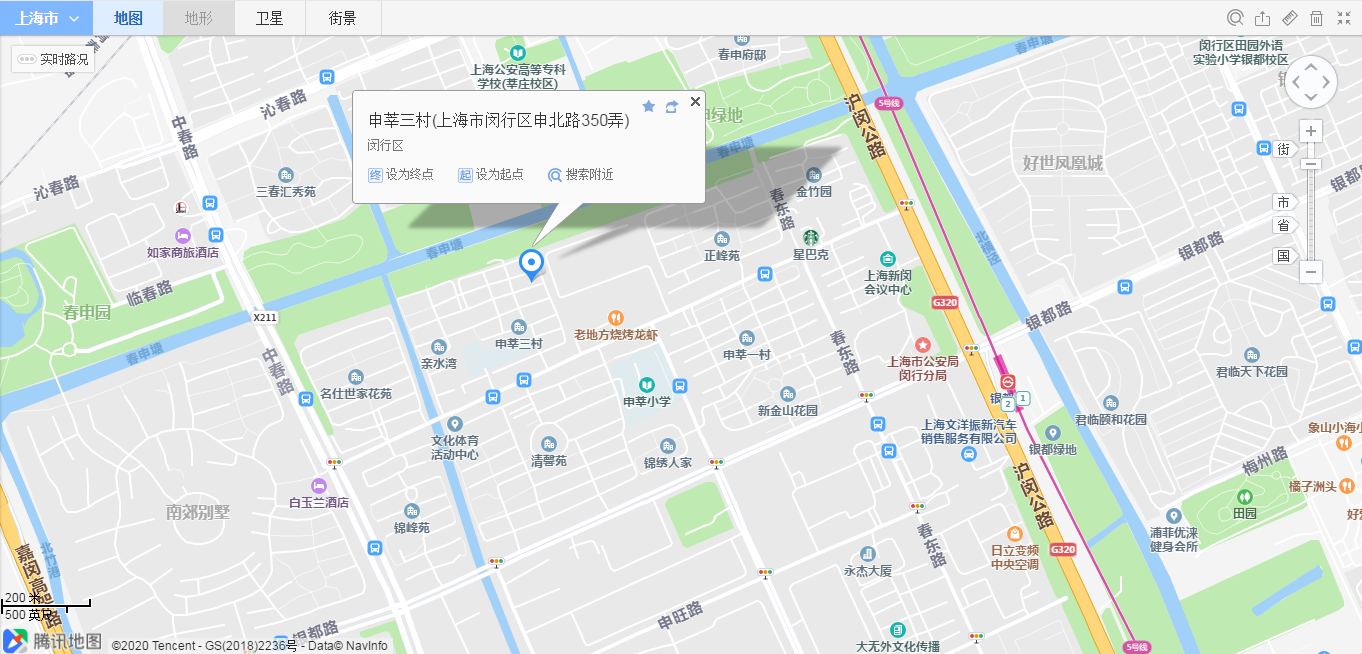Open the search tool in the top toolbar

pos(1235,18)
